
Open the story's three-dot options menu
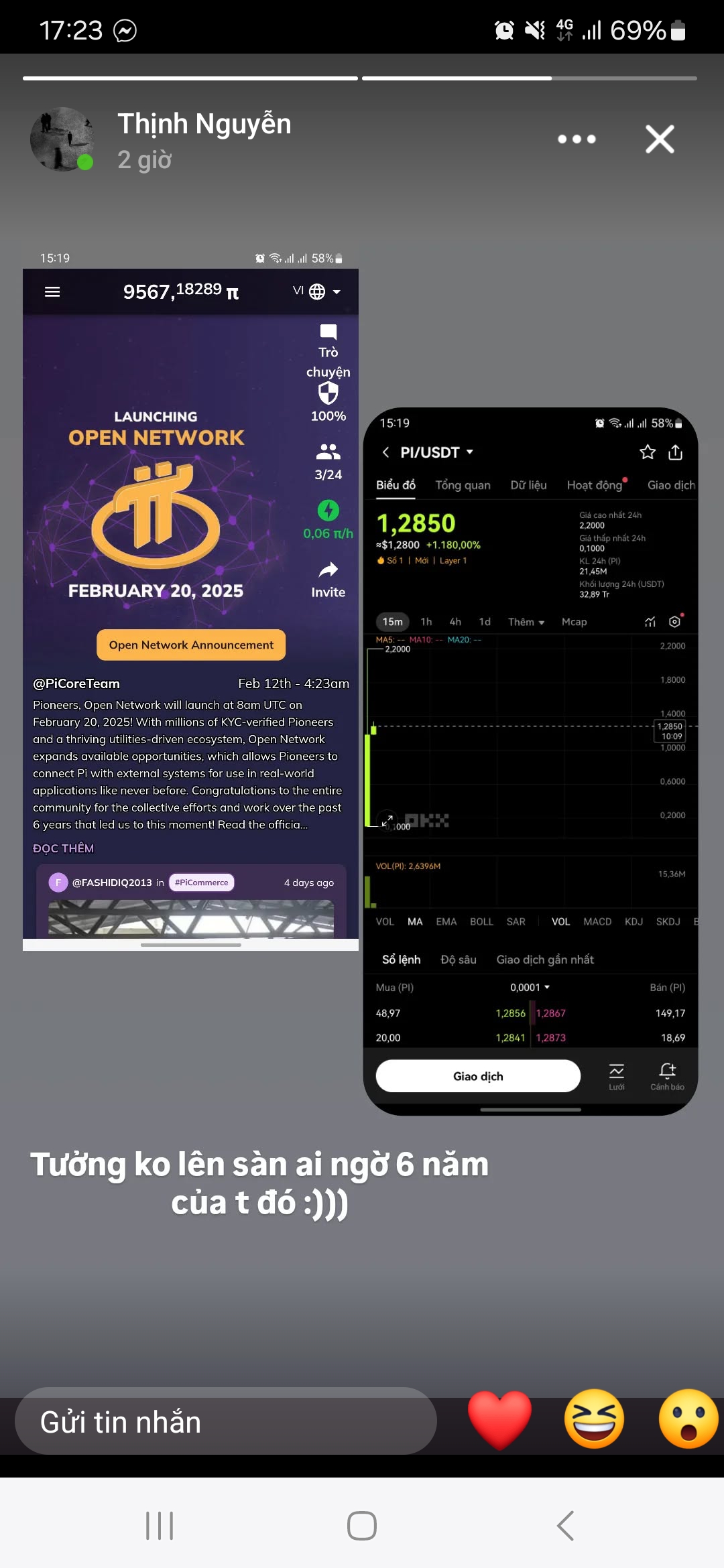pyautogui.click(x=577, y=139)
